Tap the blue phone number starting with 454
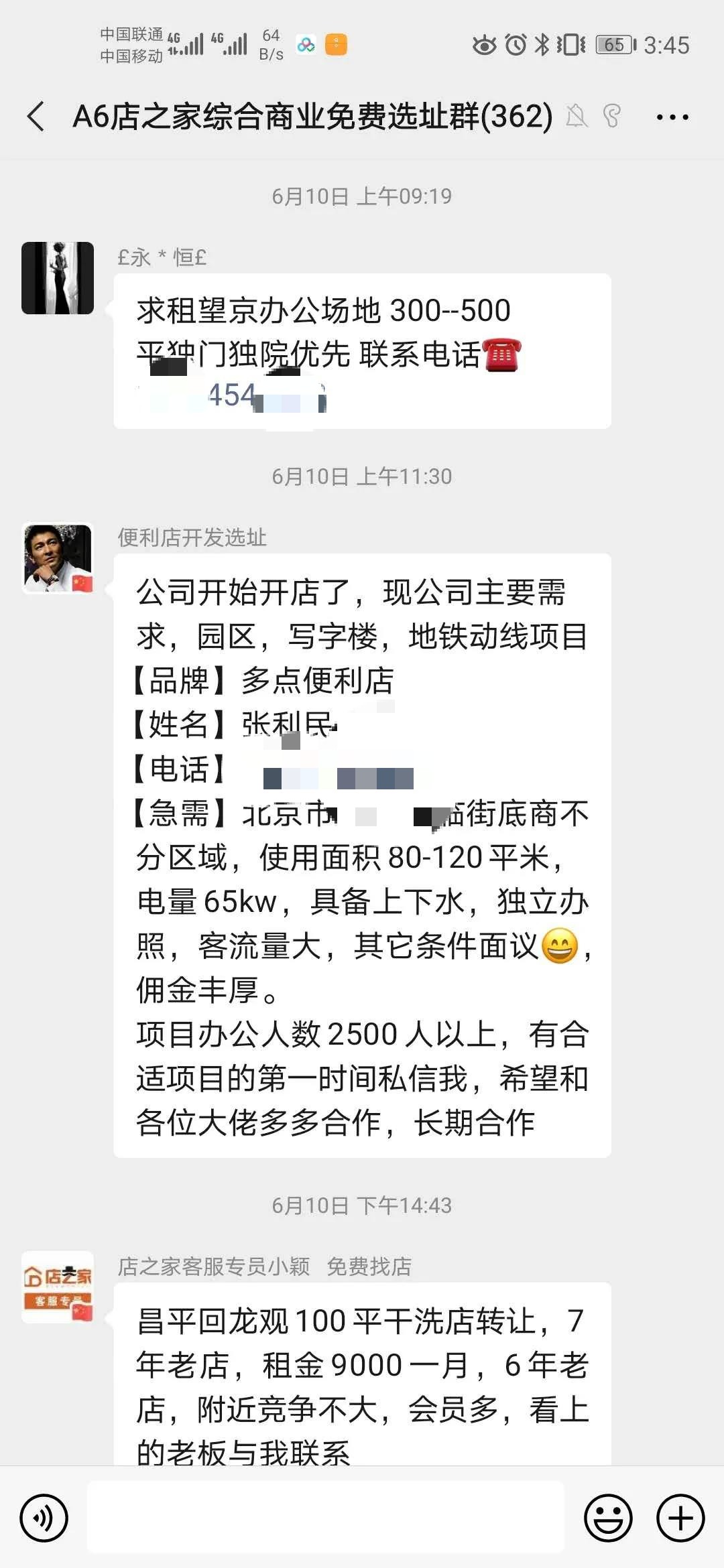The image size is (724, 1568). (x=229, y=395)
